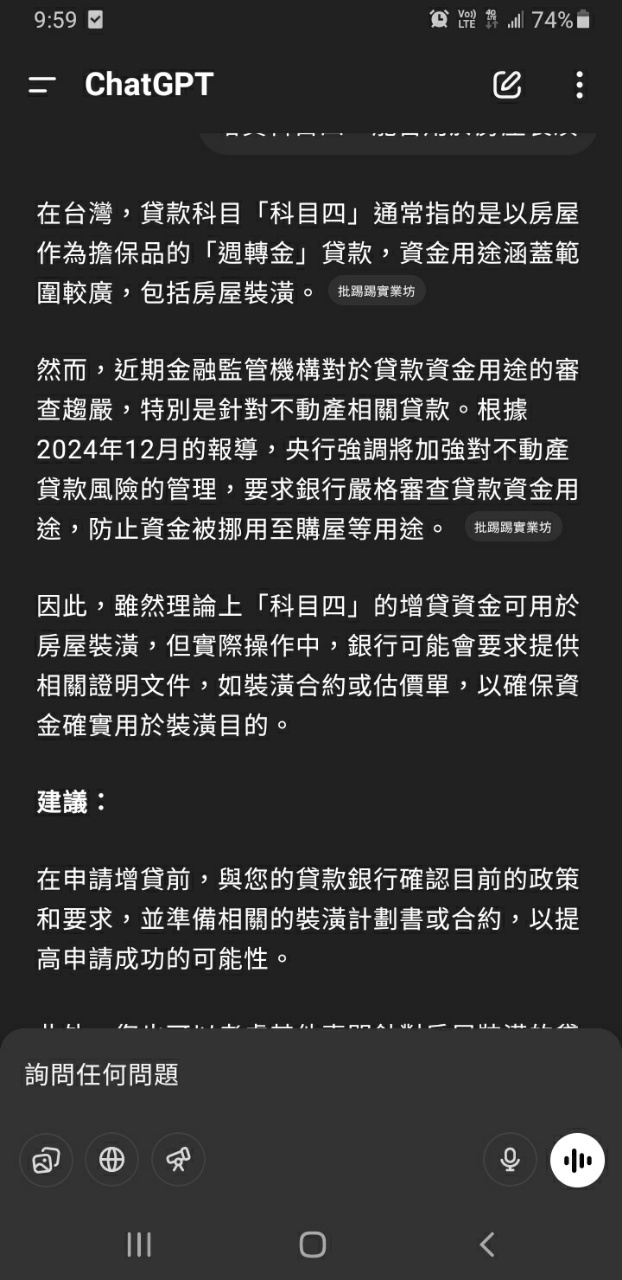Go back using system navigation bar
Image resolution: width=622 pixels, height=1280 pixels.
click(487, 1244)
